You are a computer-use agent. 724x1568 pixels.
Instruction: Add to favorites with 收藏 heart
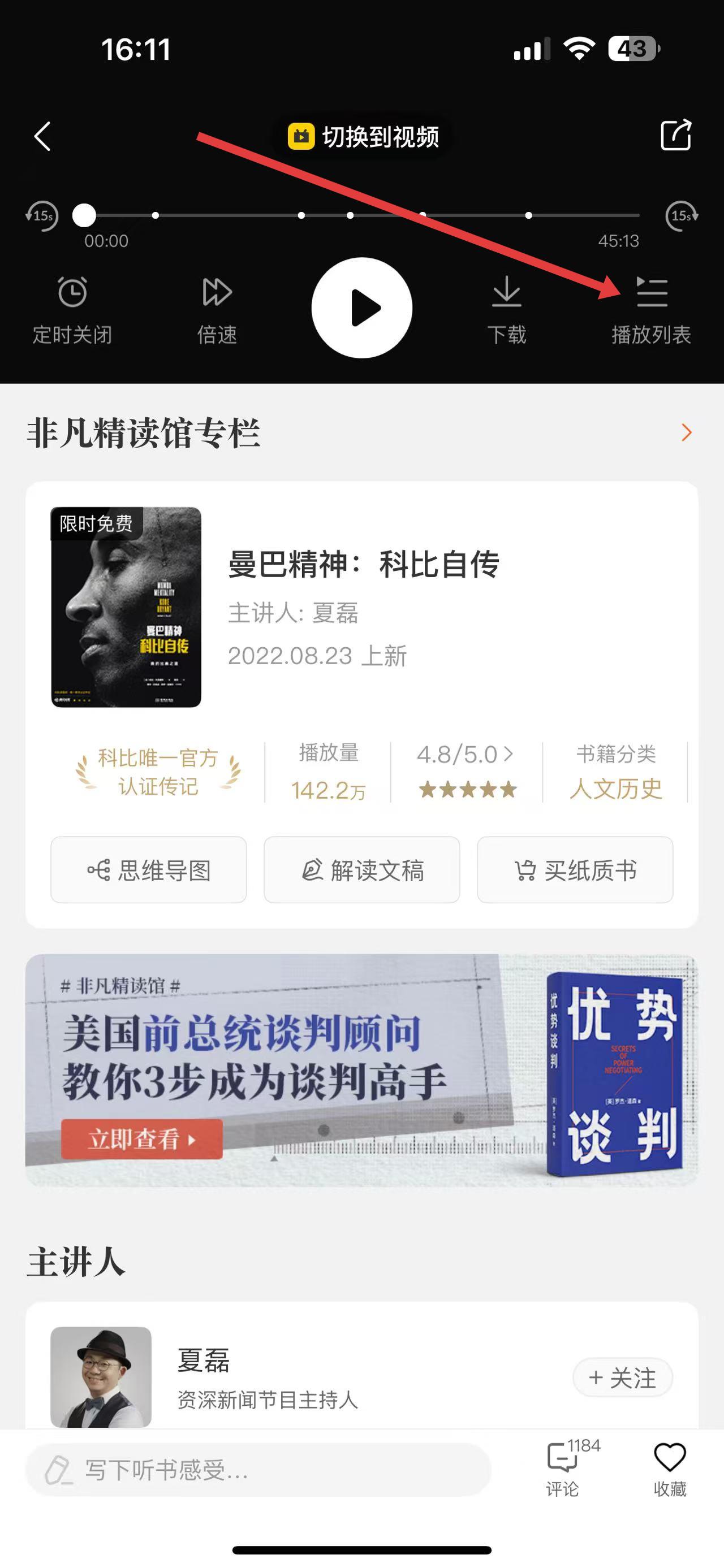(670, 1469)
